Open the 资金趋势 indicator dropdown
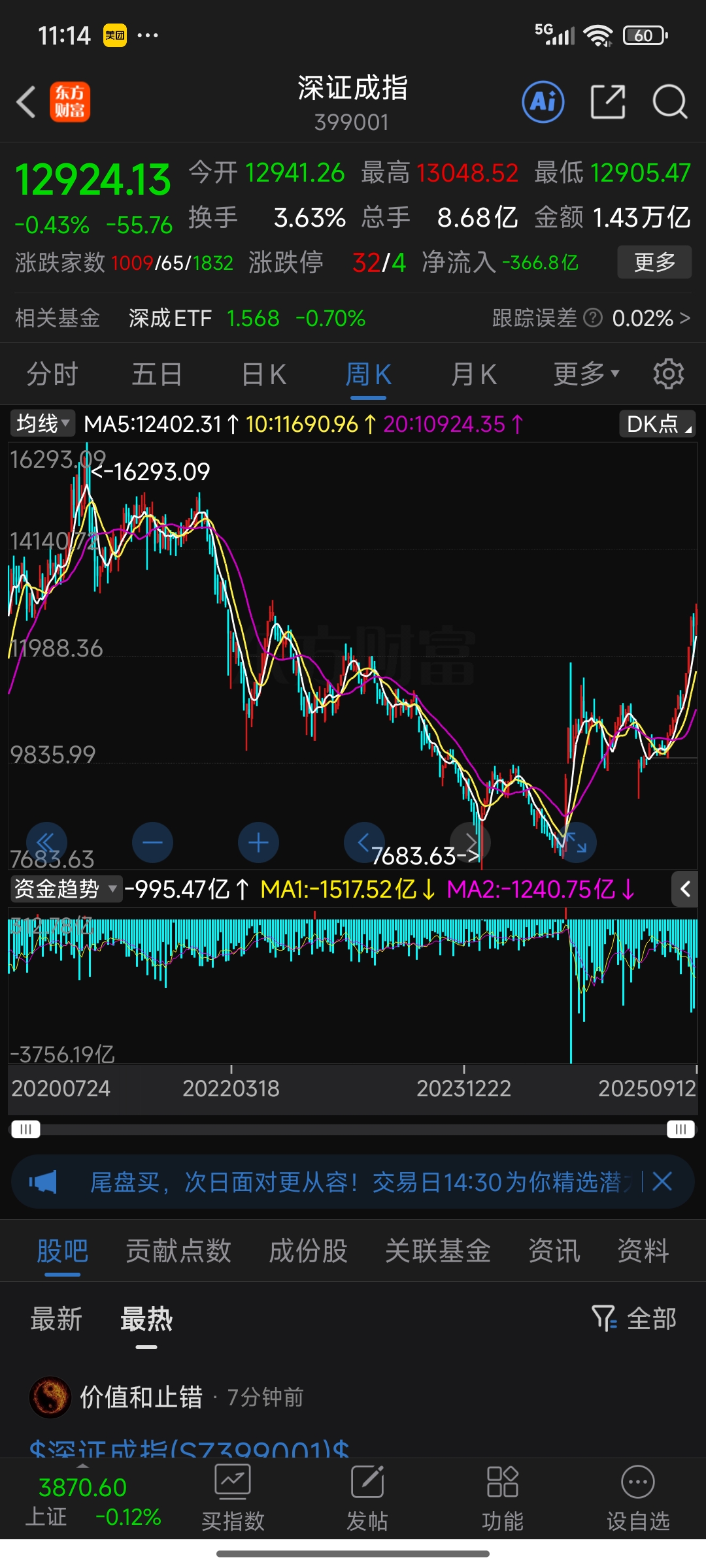The height and width of the screenshot is (1568, 706). [x=63, y=889]
